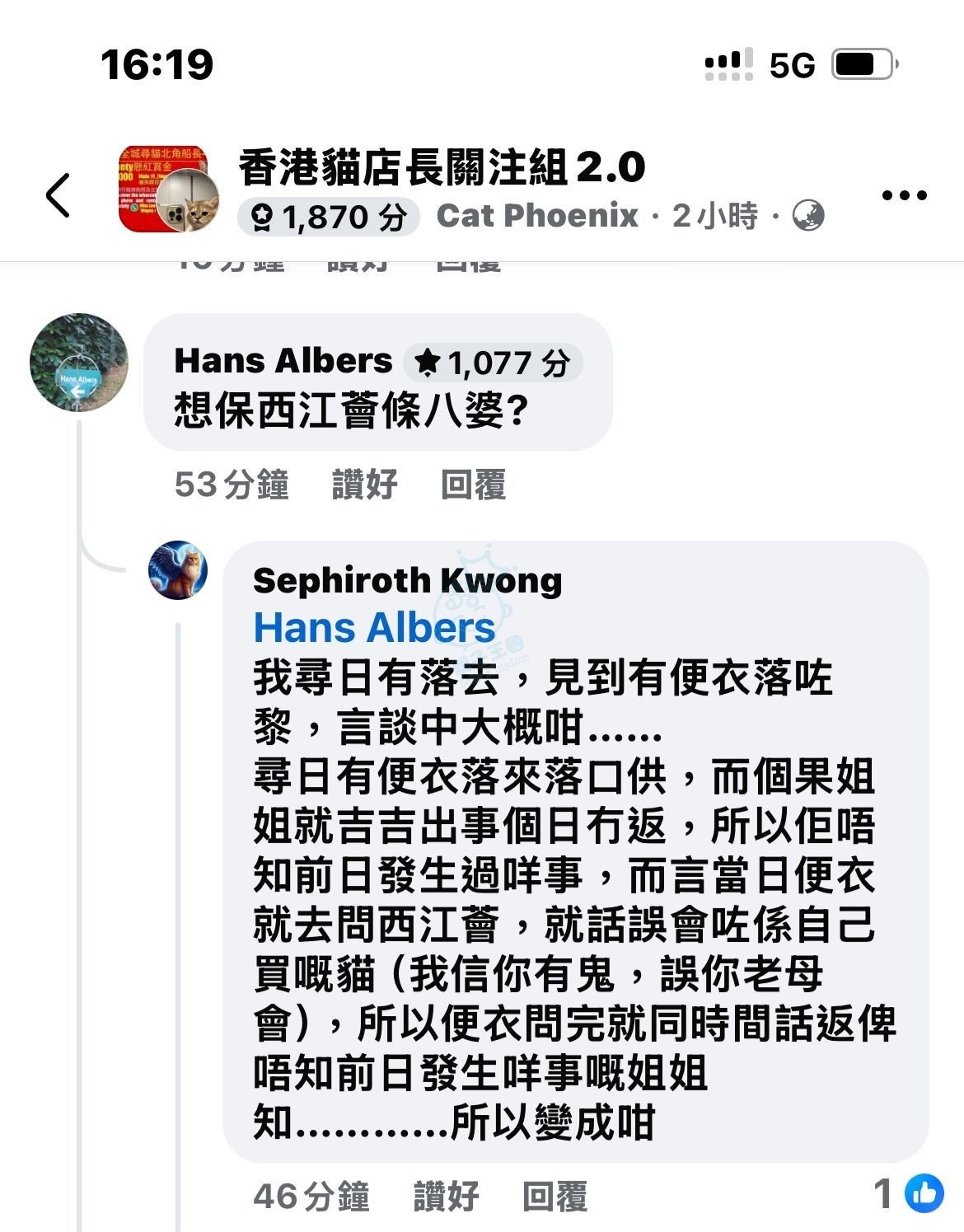Viewport: 964px width, 1232px height.
Task: Open the group's avatar picture
Action: point(169,190)
